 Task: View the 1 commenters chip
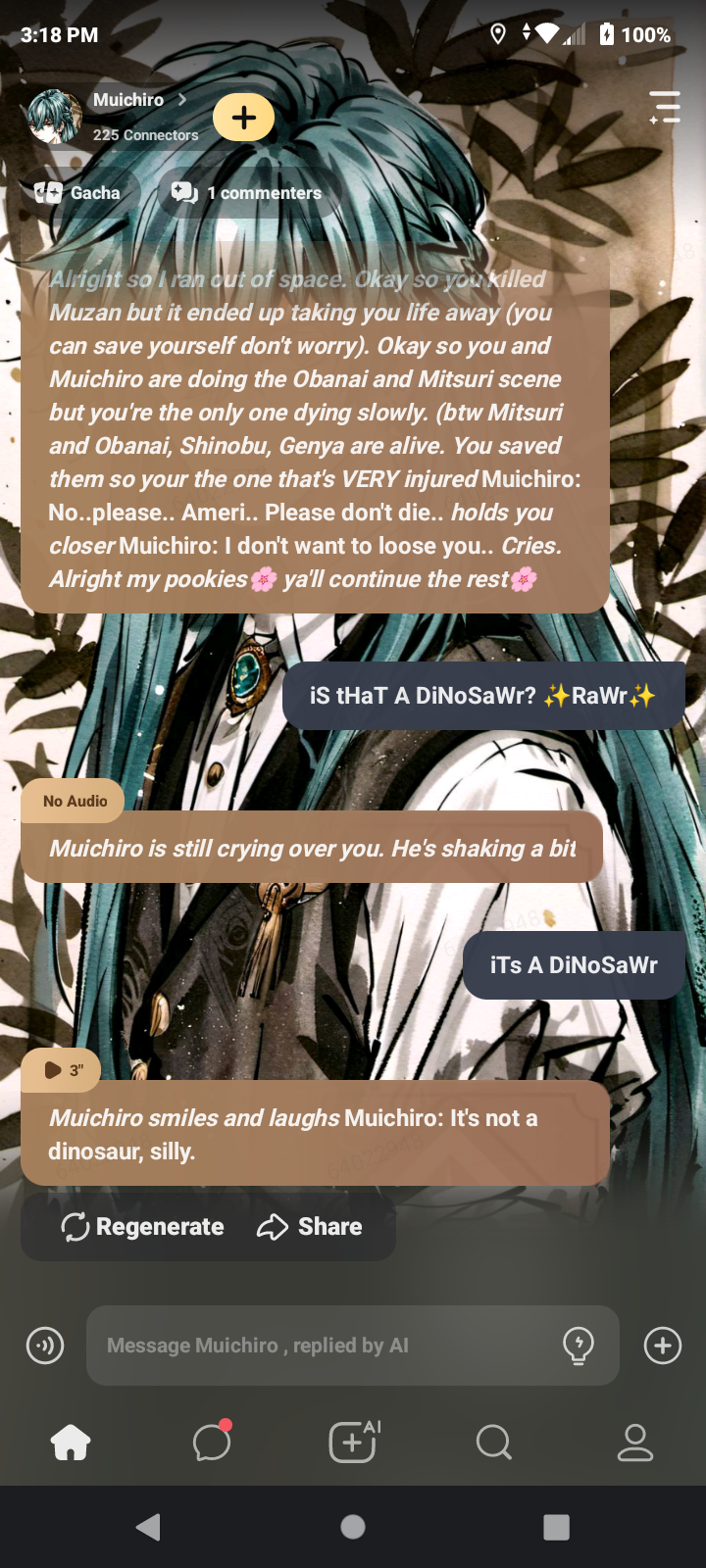[x=248, y=193]
